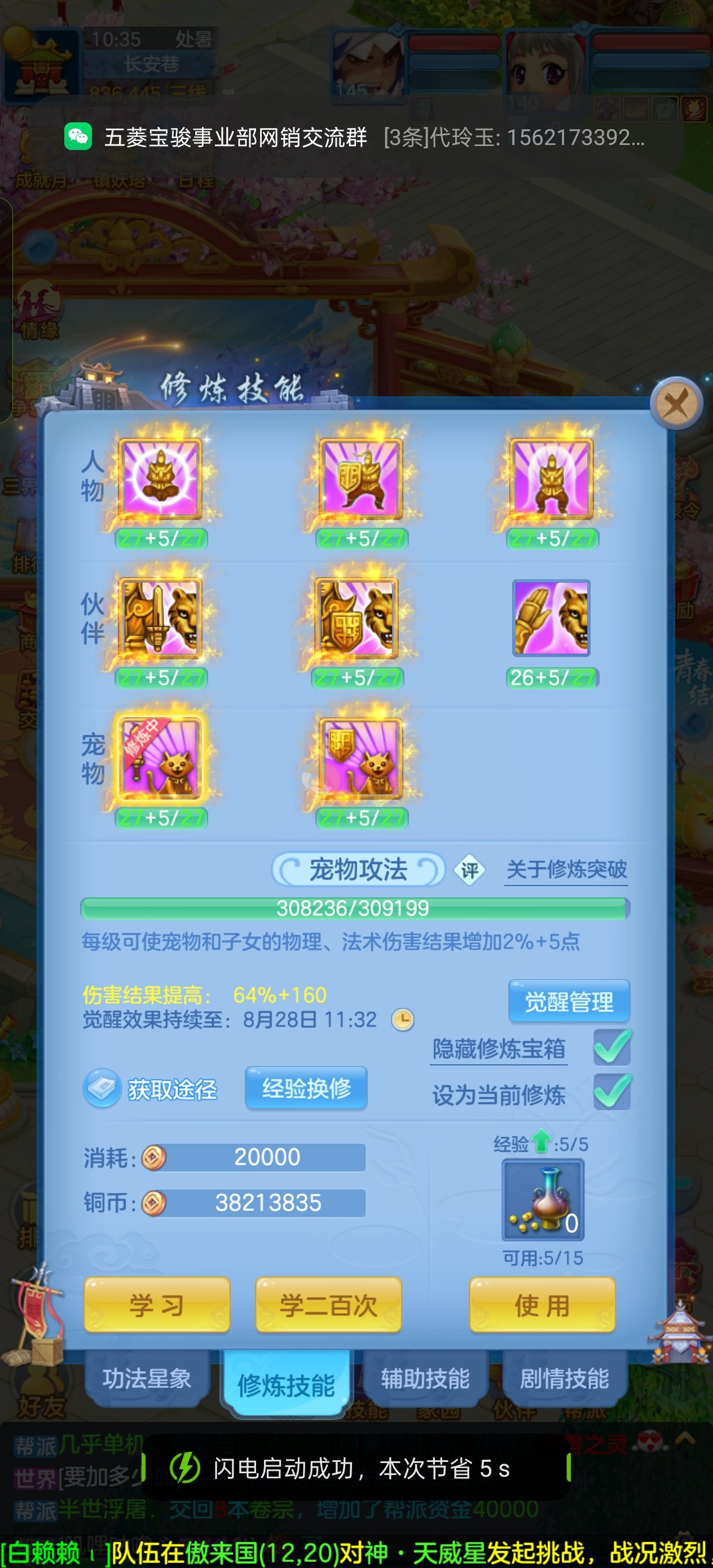Tap 学二百次 to learn 200 times
This screenshot has height=1568, width=713.
[x=328, y=1305]
